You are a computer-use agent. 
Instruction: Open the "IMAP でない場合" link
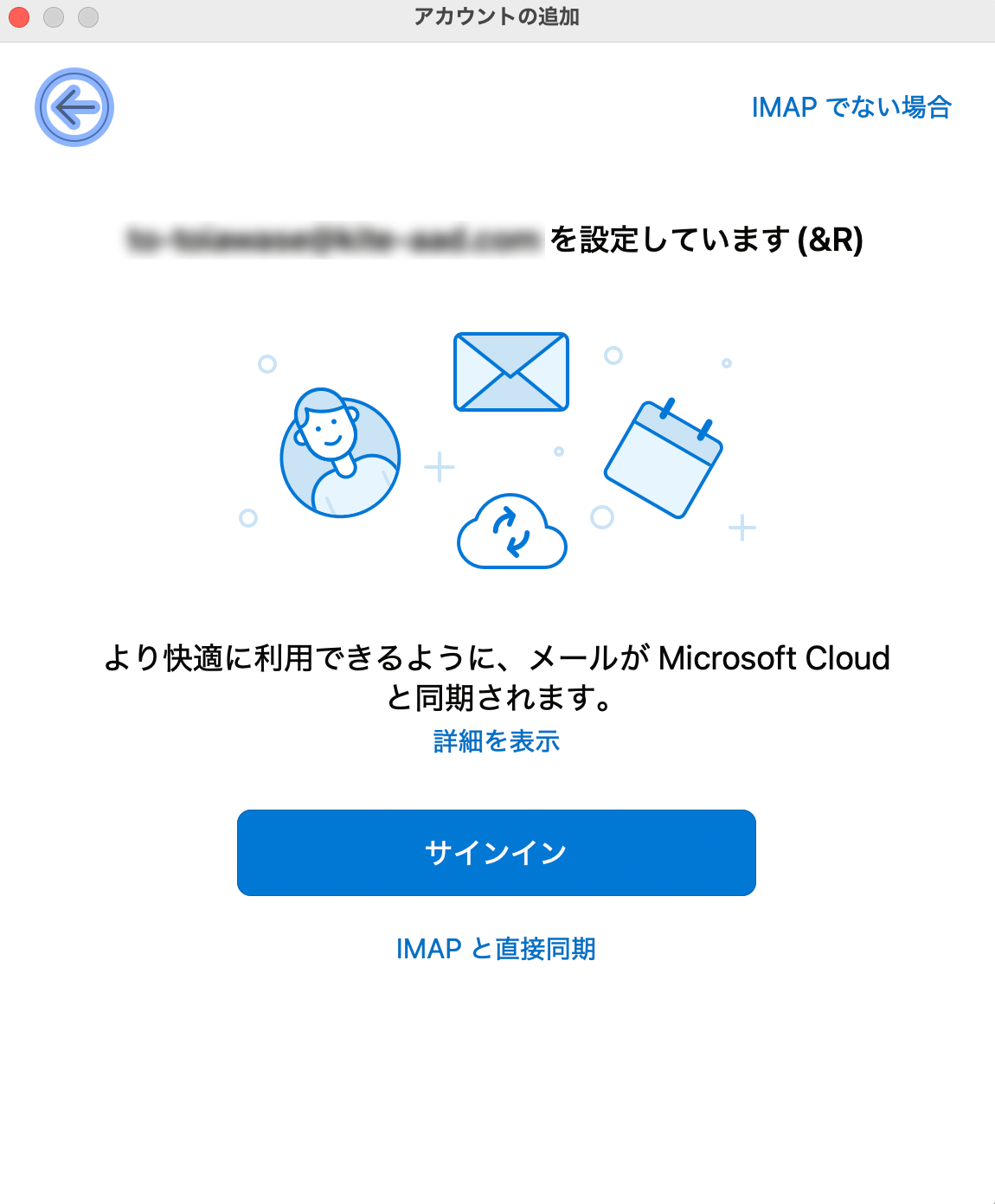[x=851, y=107]
